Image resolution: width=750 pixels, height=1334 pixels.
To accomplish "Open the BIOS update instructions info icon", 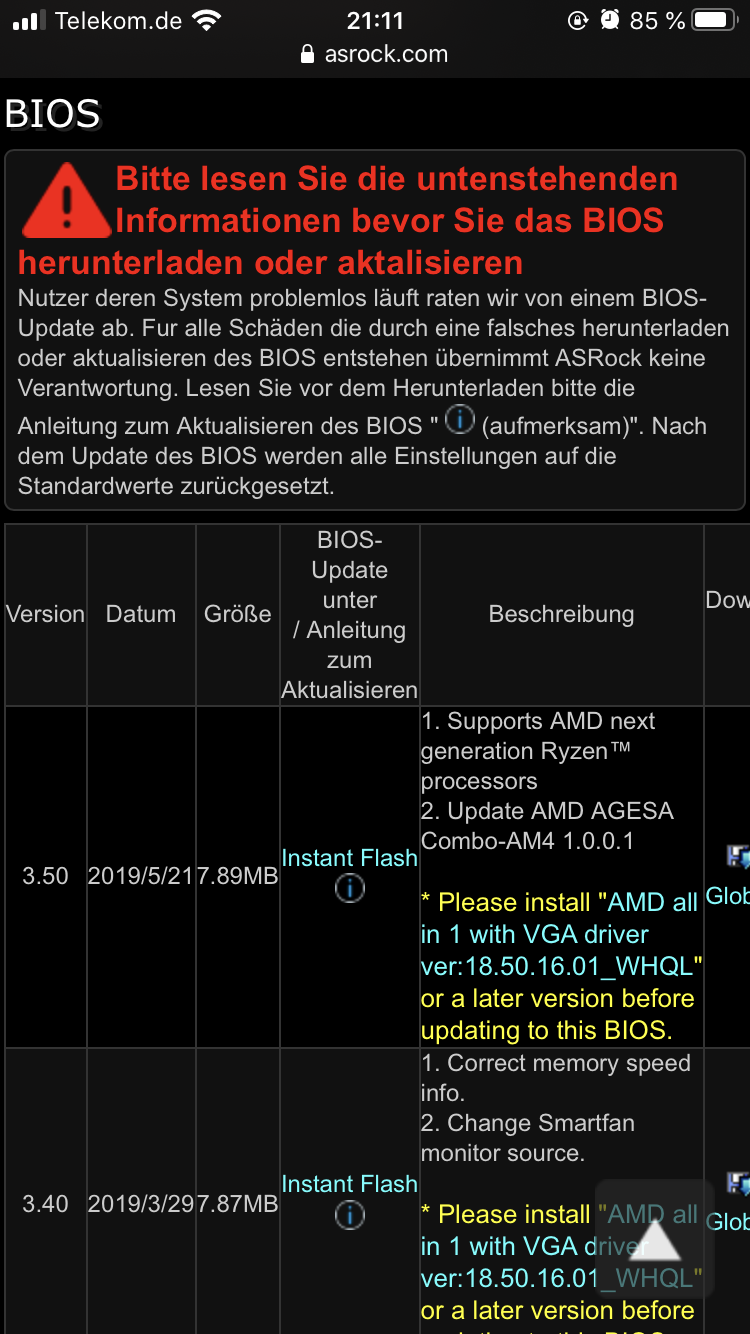I will click(459, 421).
